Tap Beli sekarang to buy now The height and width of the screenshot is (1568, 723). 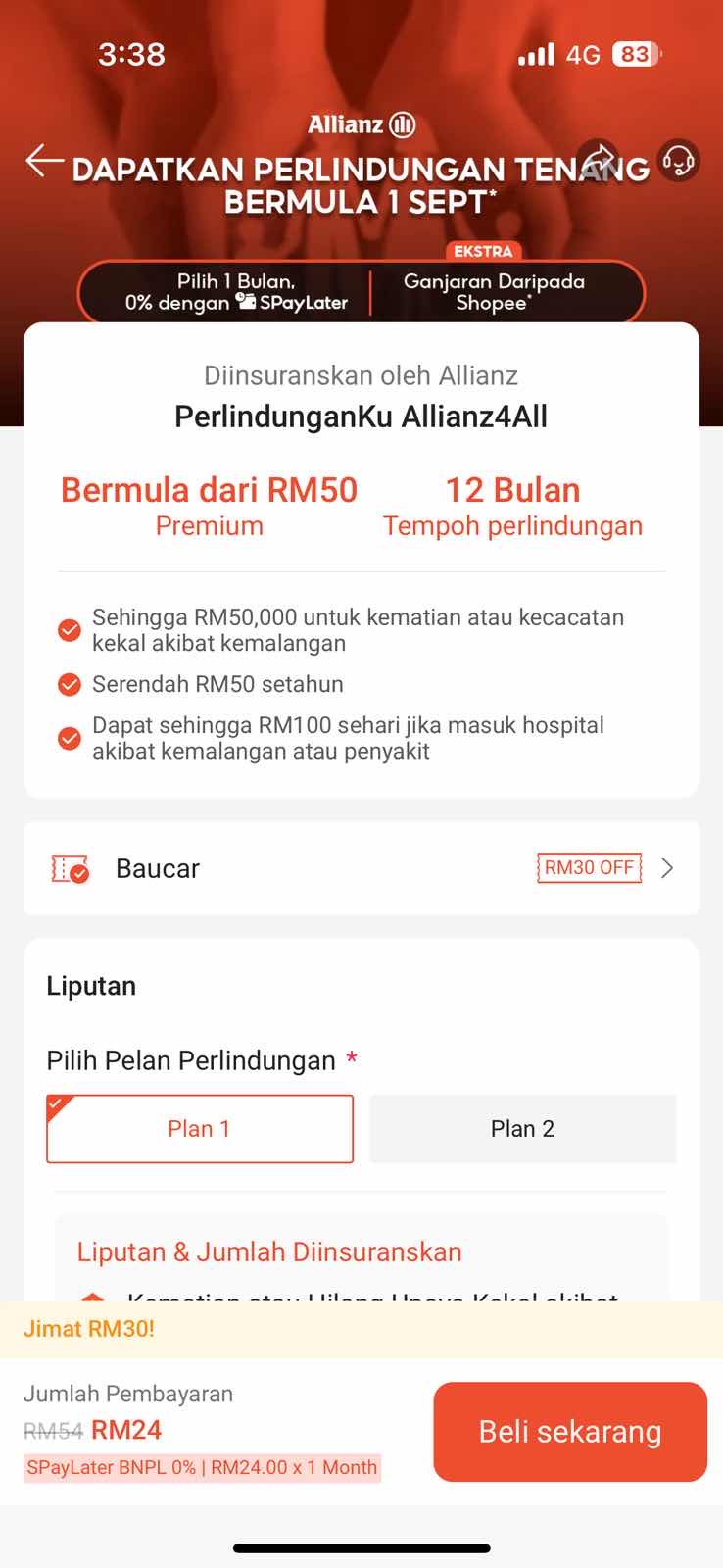coord(569,1432)
